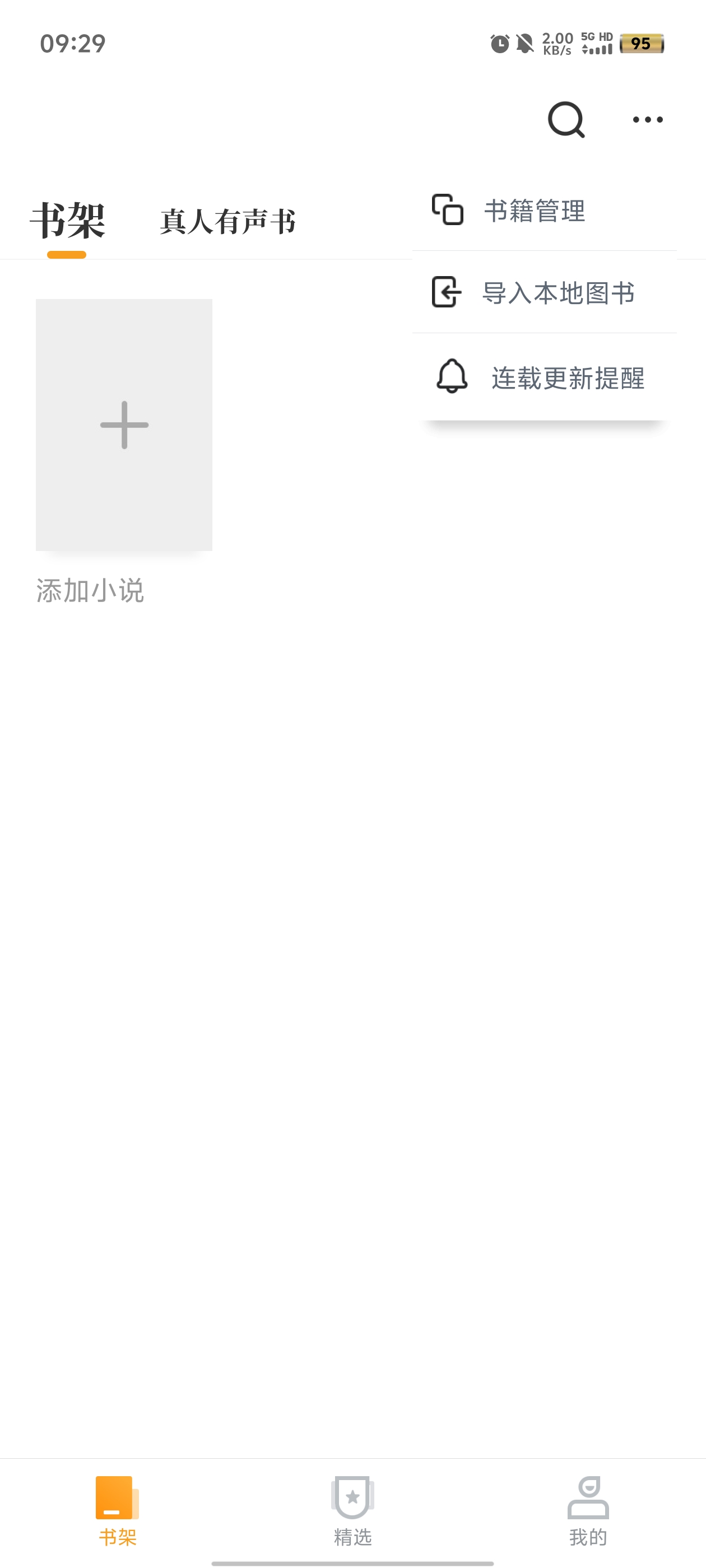The height and width of the screenshot is (1568, 706).
Task: Open 连载更新提醒 from the menu
Action: [x=568, y=377]
